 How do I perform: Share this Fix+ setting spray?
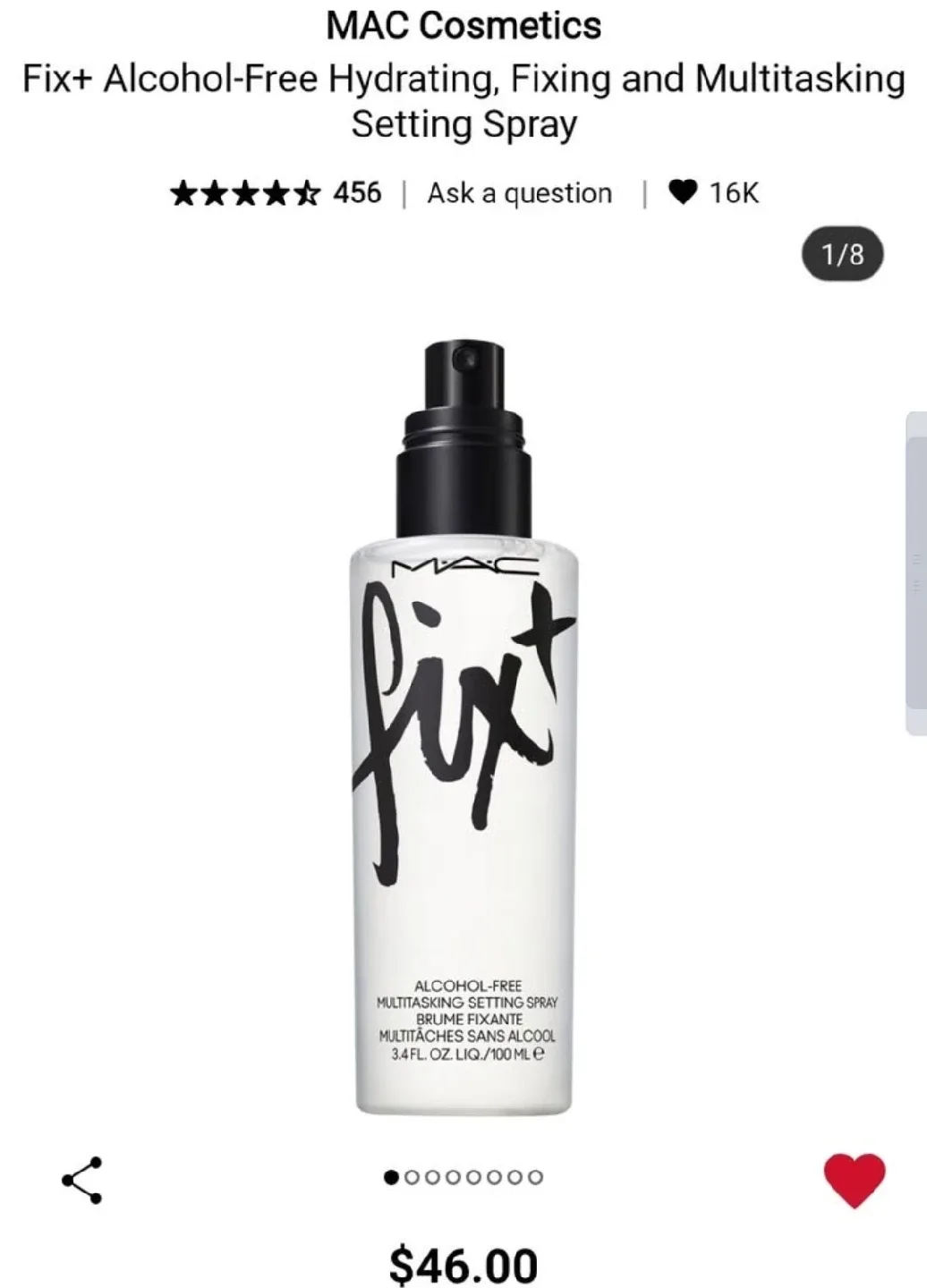tap(81, 1180)
